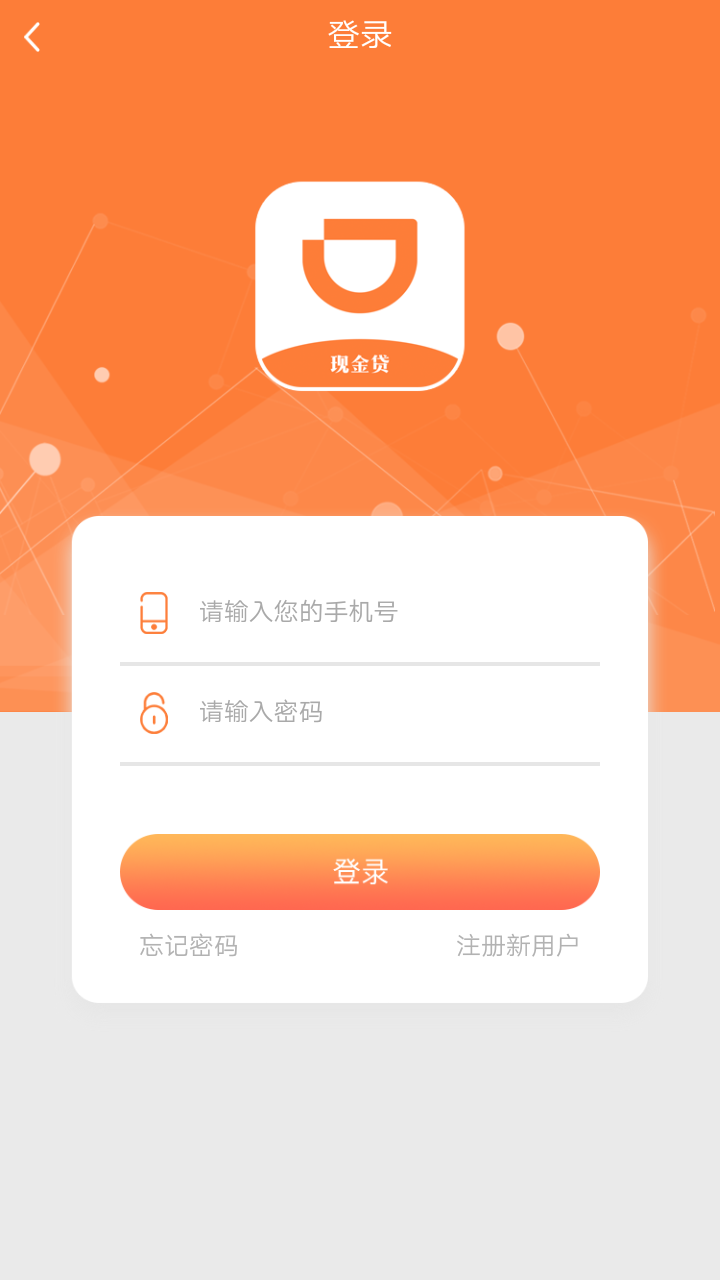Click the phone number entry row

pos(360,611)
